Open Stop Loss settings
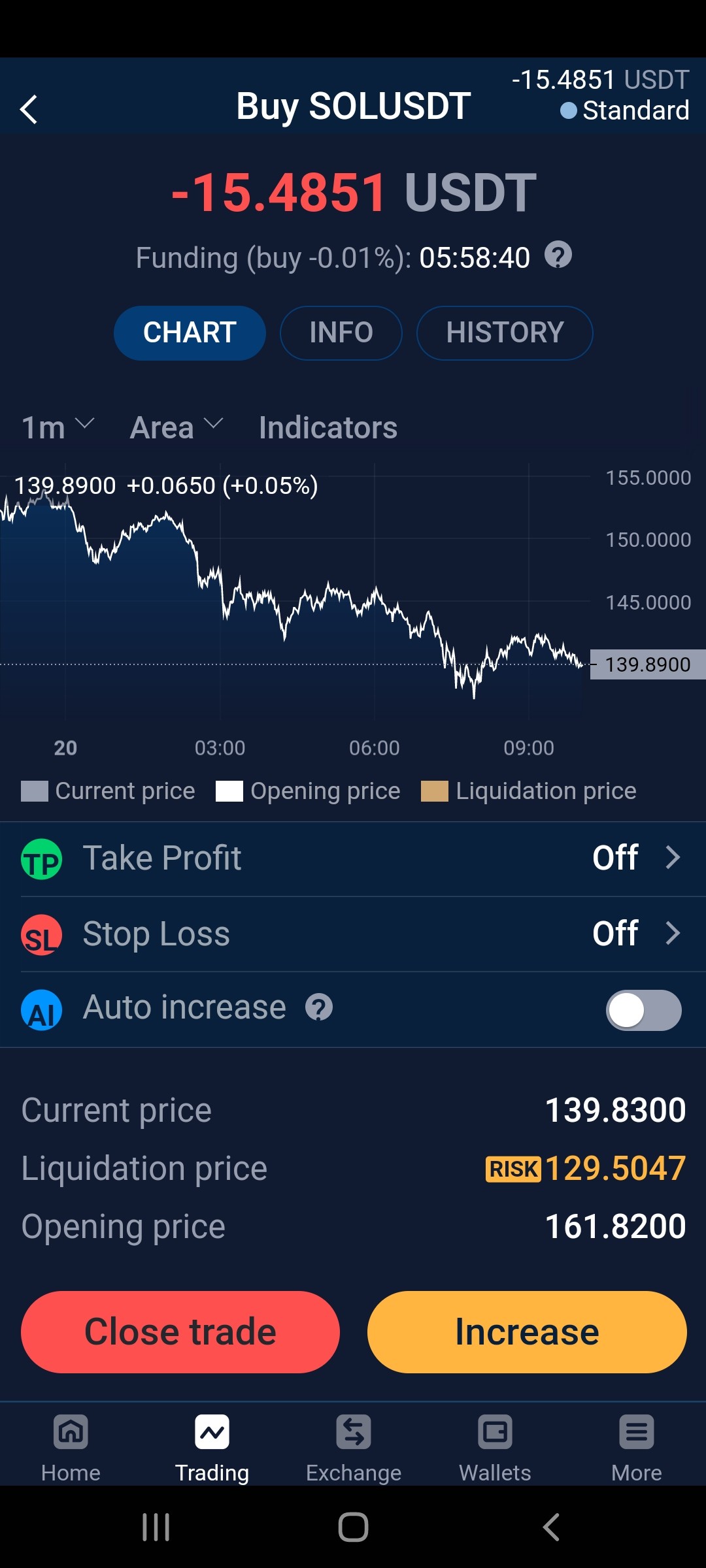706x1568 pixels. pyautogui.click(x=353, y=934)
